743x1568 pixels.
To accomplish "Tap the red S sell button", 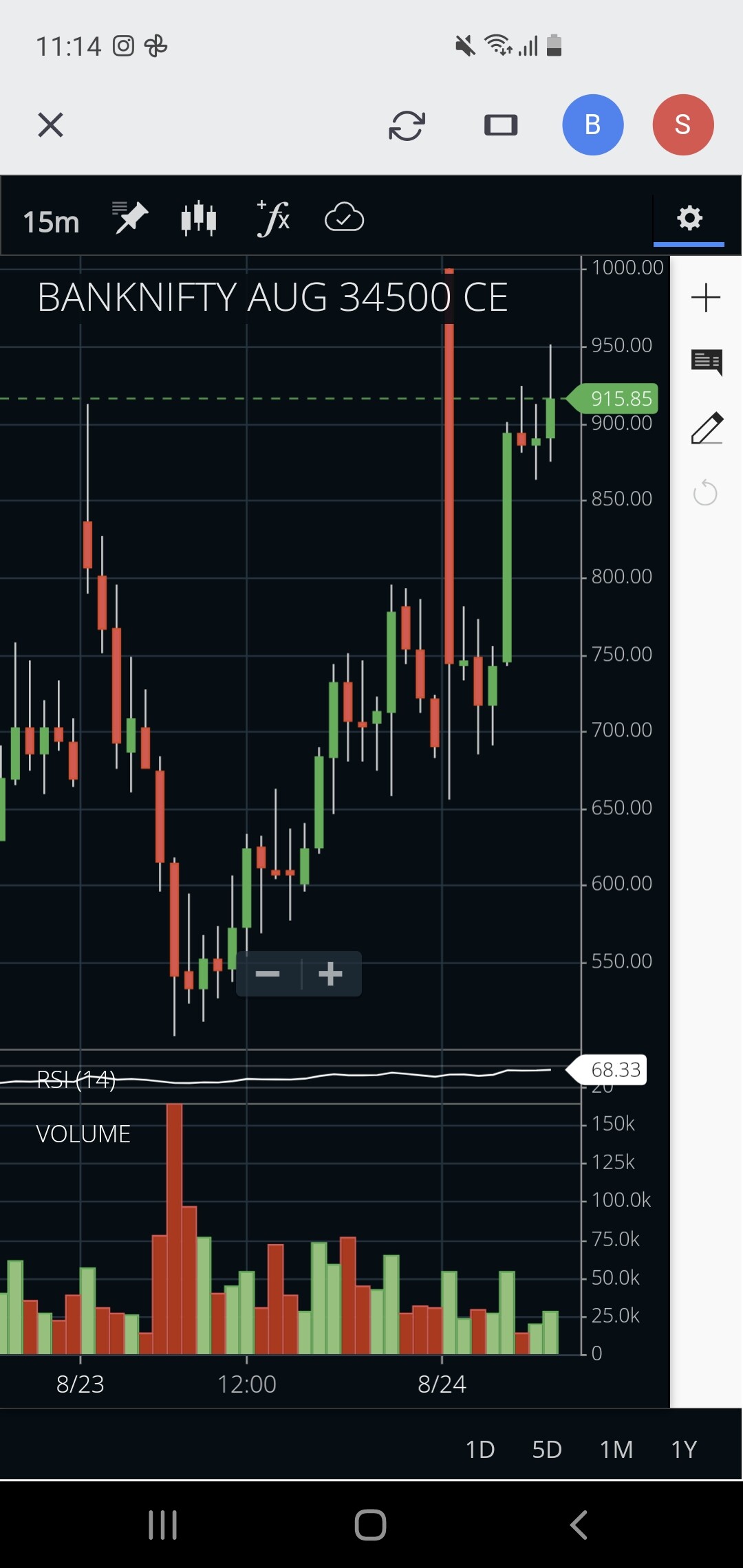I will pyautogui.click(x=683, y=124).
